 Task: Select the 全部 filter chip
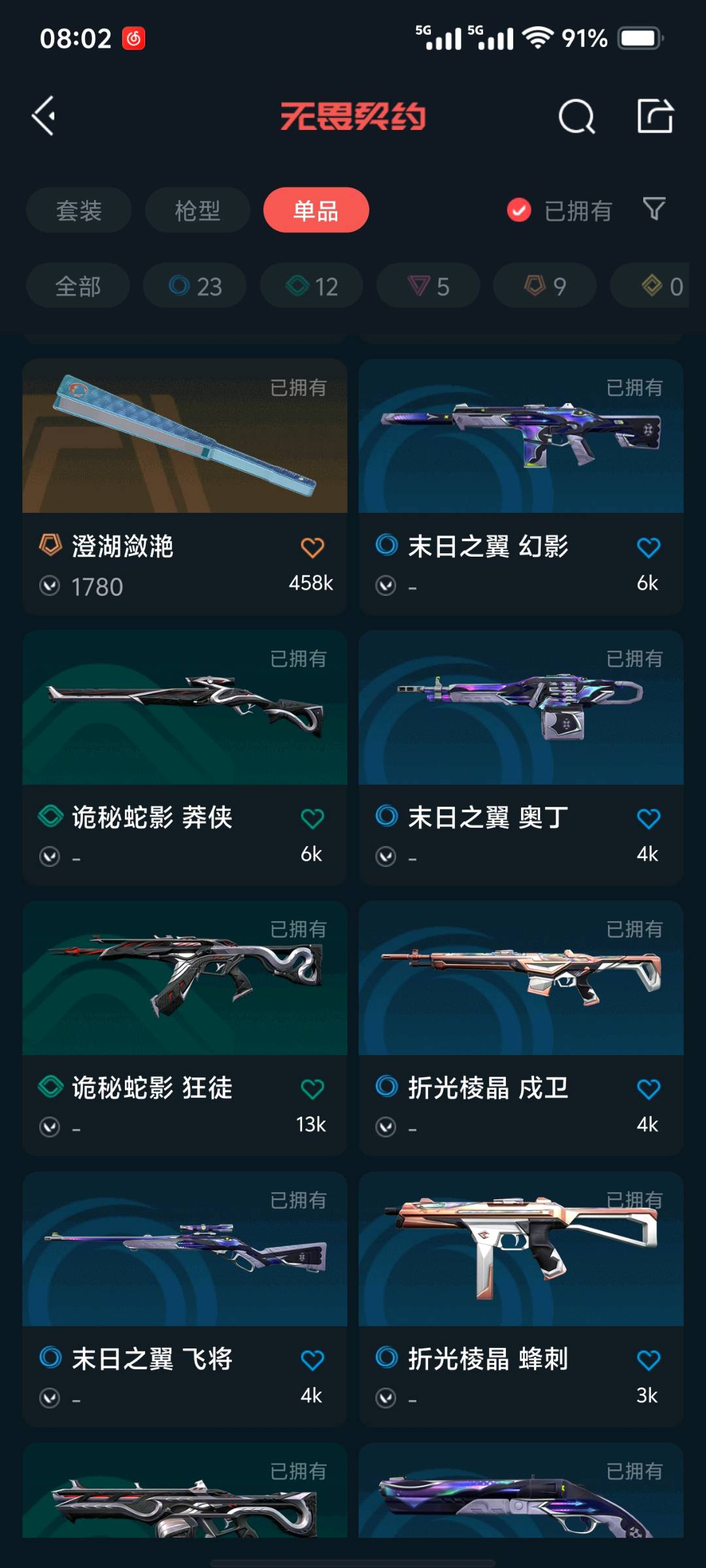[x=78, y=286]
